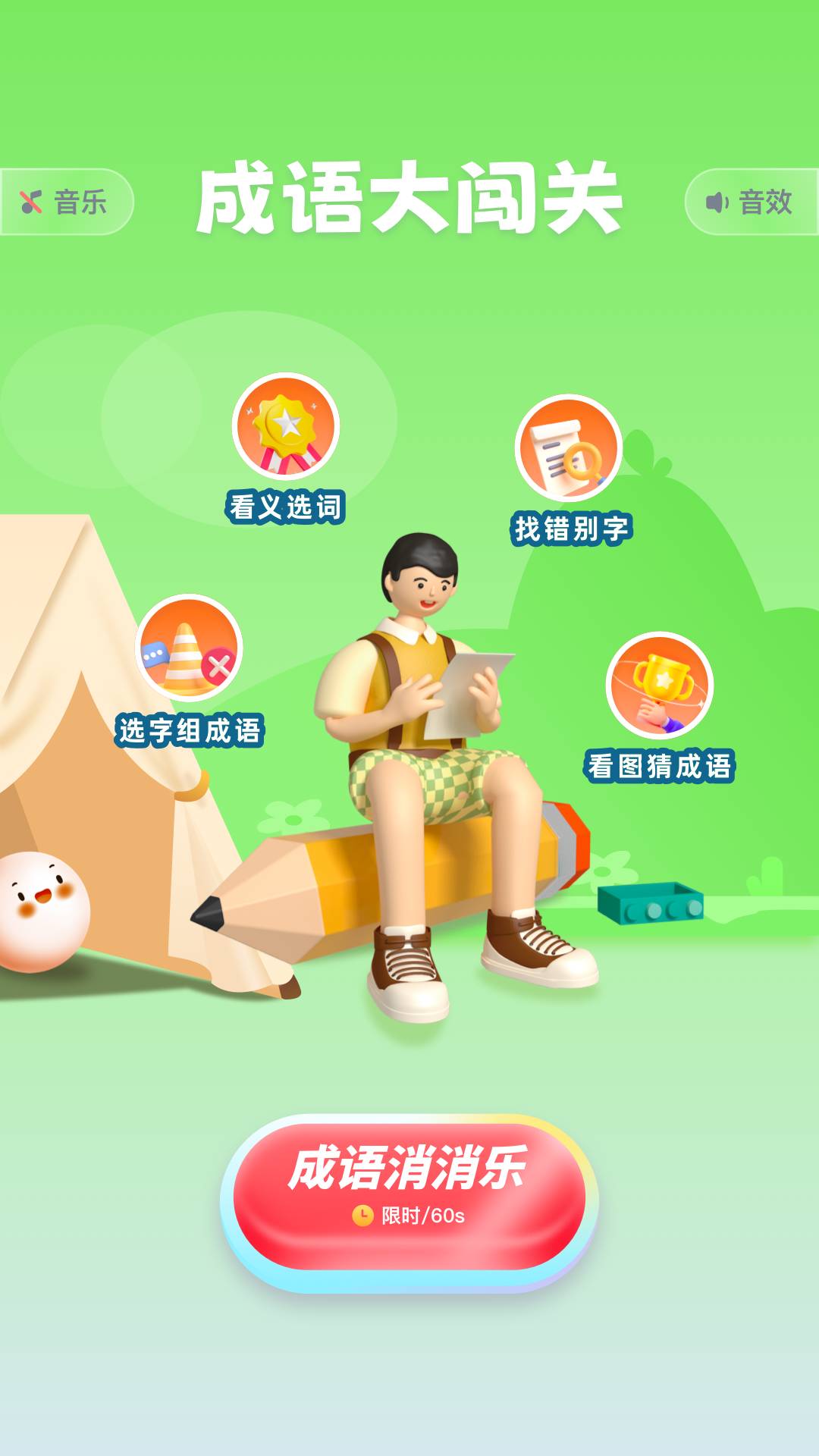The image size is (819, 1456).
Task: Open the 找错别字 game mode
Action: click(x=570, y=470)
